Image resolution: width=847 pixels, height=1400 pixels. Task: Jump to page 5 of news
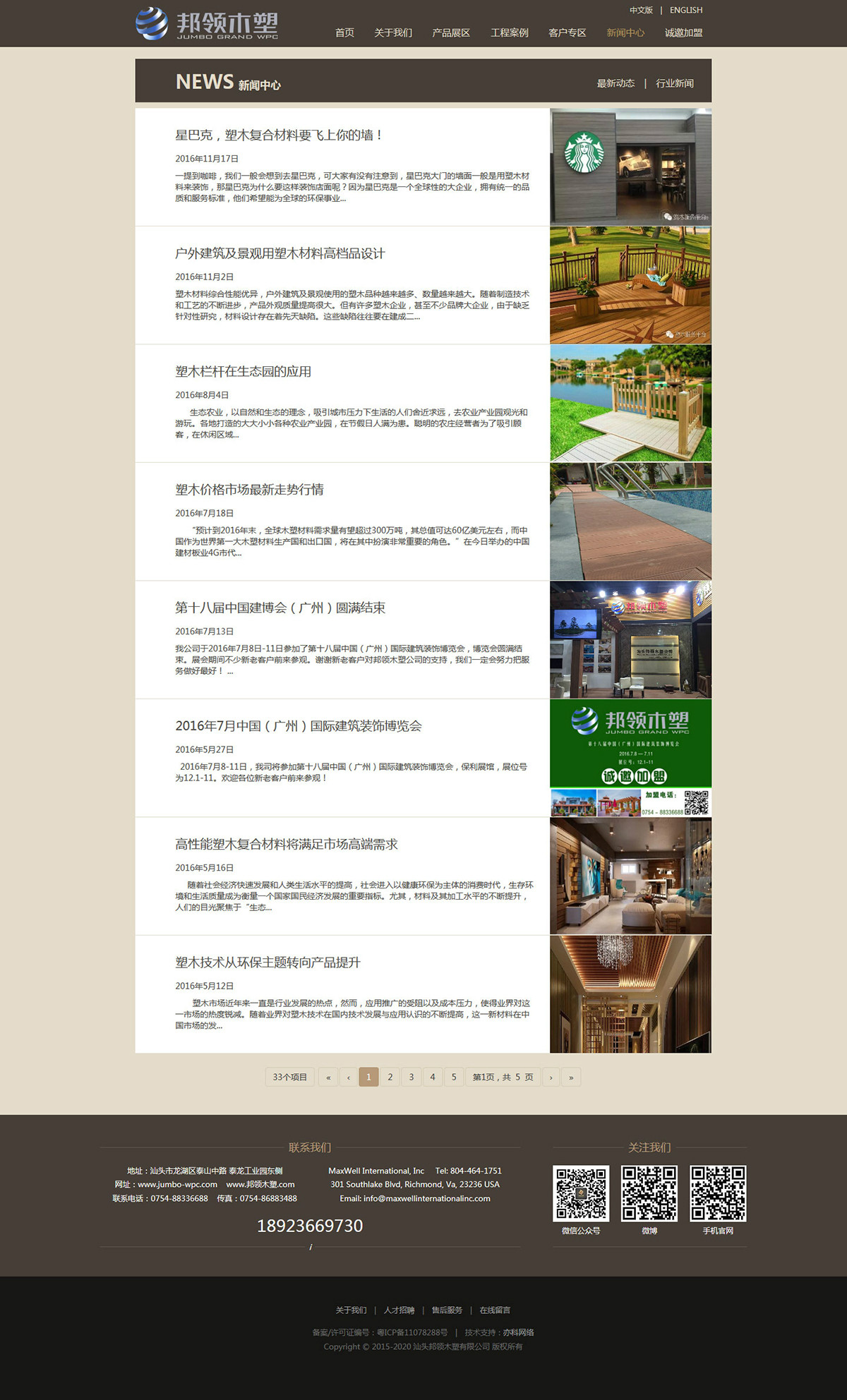coord(454,1077)
